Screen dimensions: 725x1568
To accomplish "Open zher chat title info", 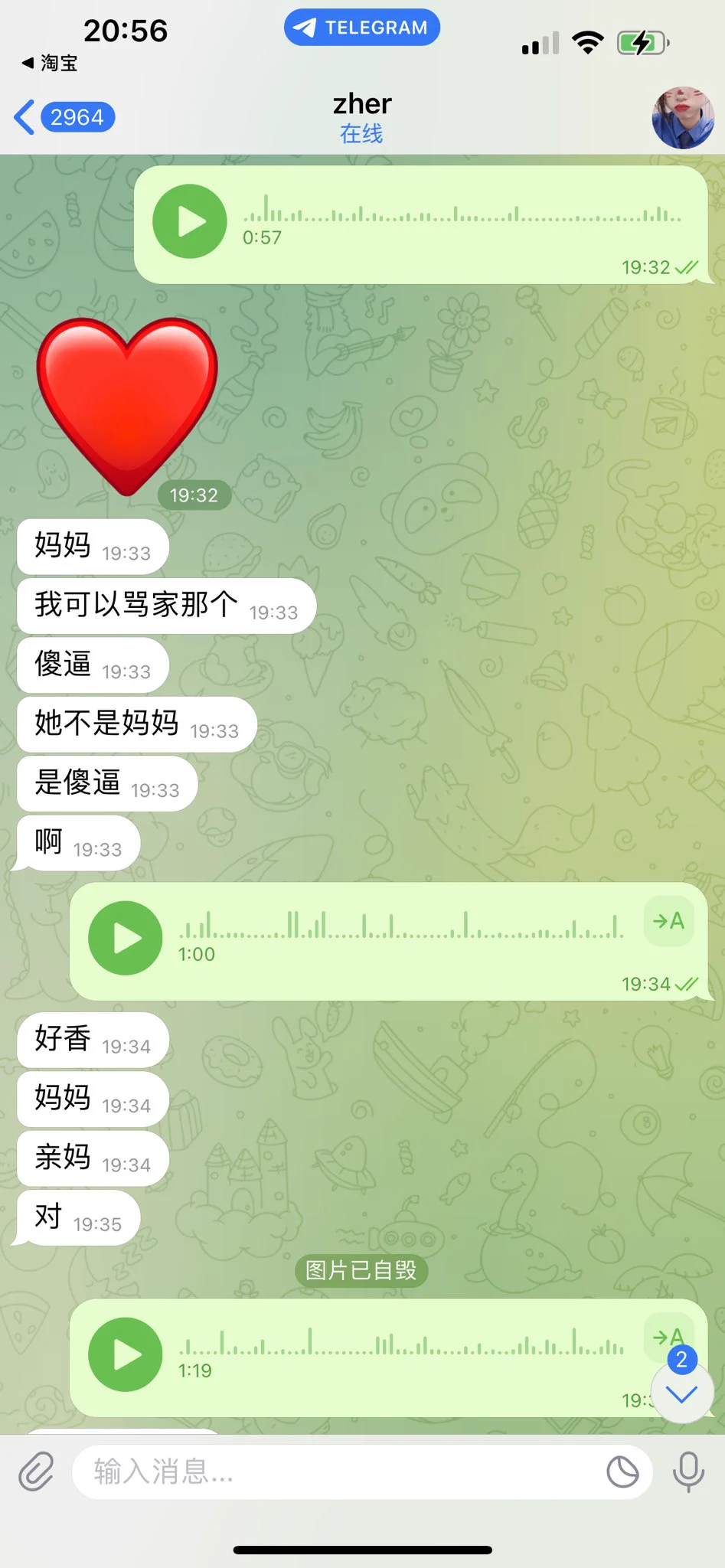I will (x=362, y=117).
